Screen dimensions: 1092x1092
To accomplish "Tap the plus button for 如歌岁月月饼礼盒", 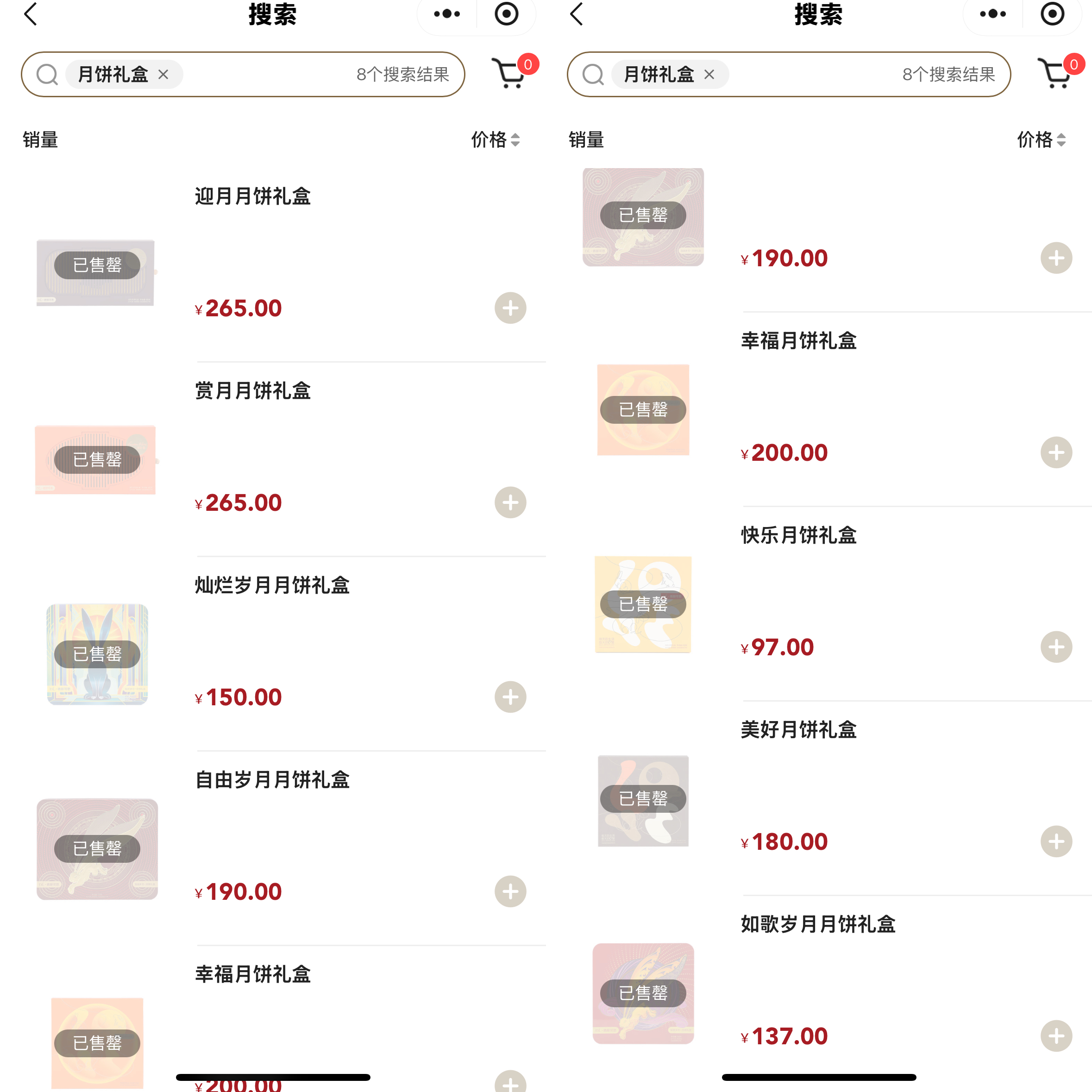I will click(x=1056, y=1036).
